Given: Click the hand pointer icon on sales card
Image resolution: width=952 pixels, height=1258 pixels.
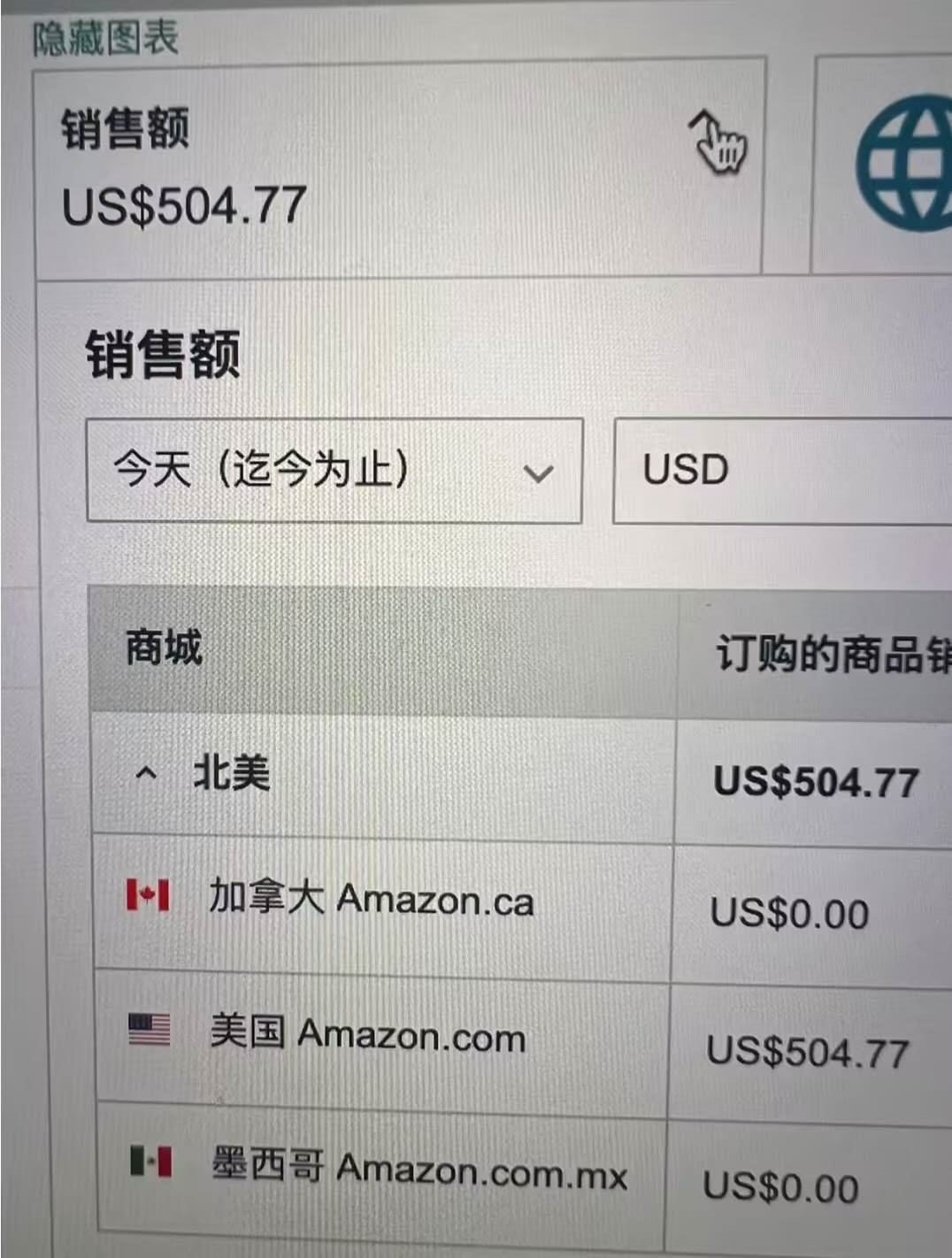Looking at the screenshot, I should pos(718,146).
